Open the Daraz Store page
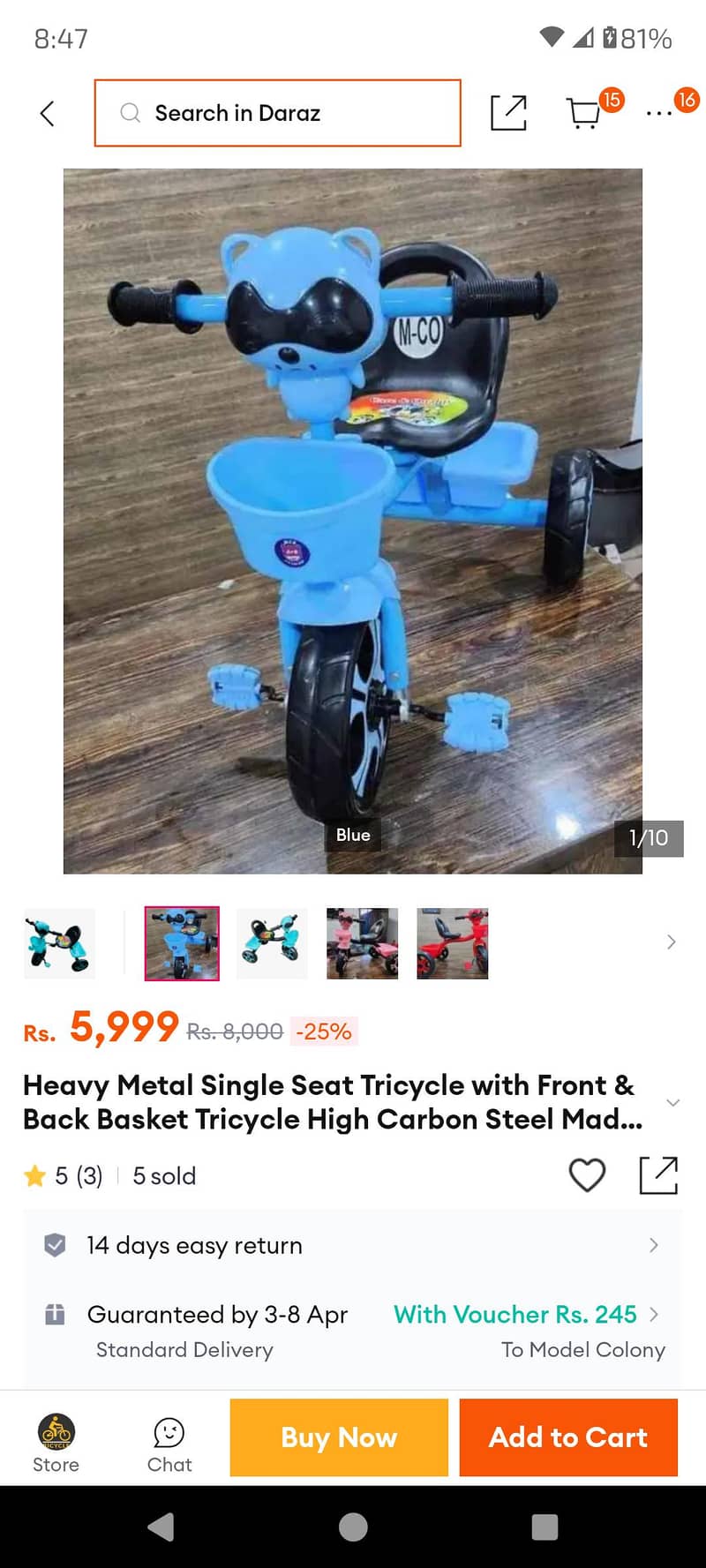Screen dimensions: 706x1568 [x=55, y=1438]
